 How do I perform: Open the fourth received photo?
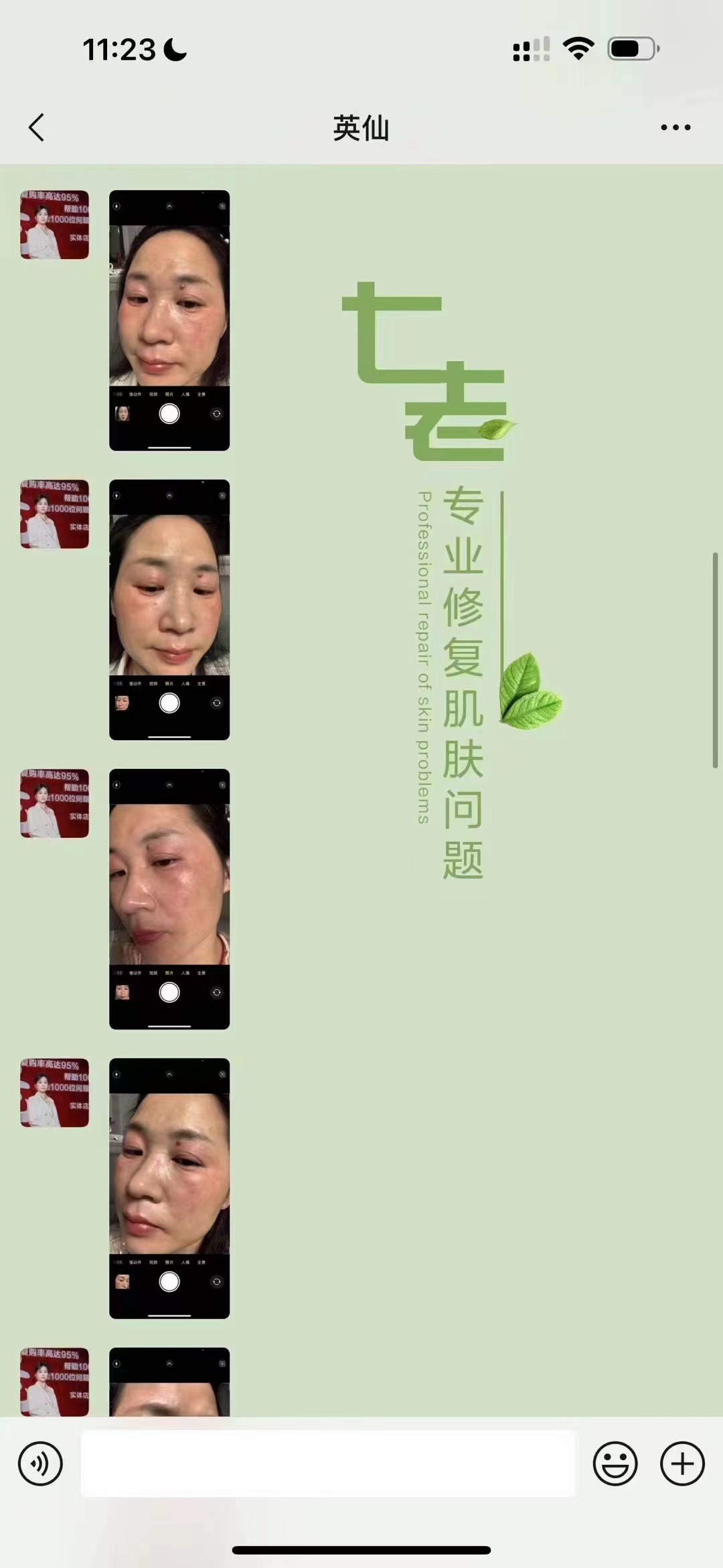pos(169,1188)
